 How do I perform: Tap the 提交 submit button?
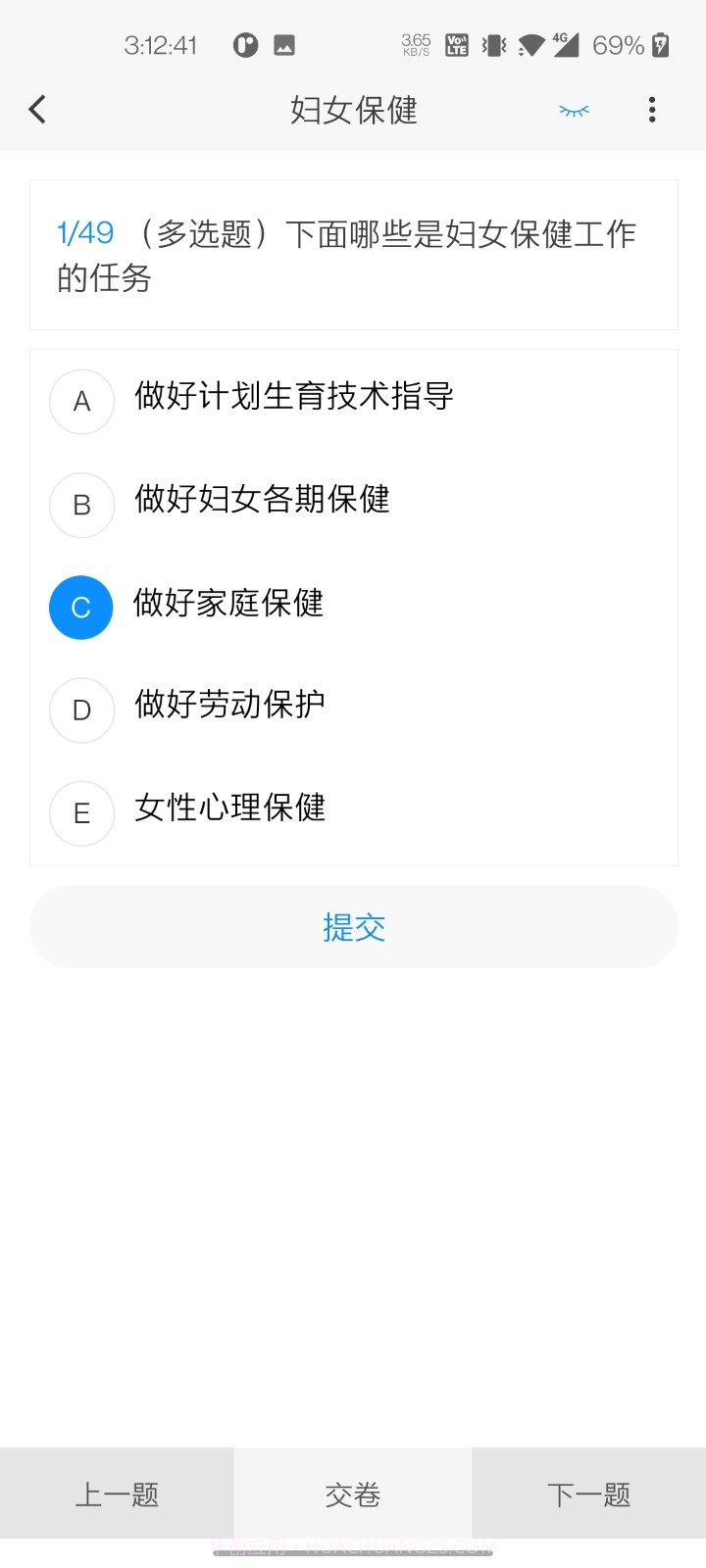pyautogui.click(x=353, y=926)
